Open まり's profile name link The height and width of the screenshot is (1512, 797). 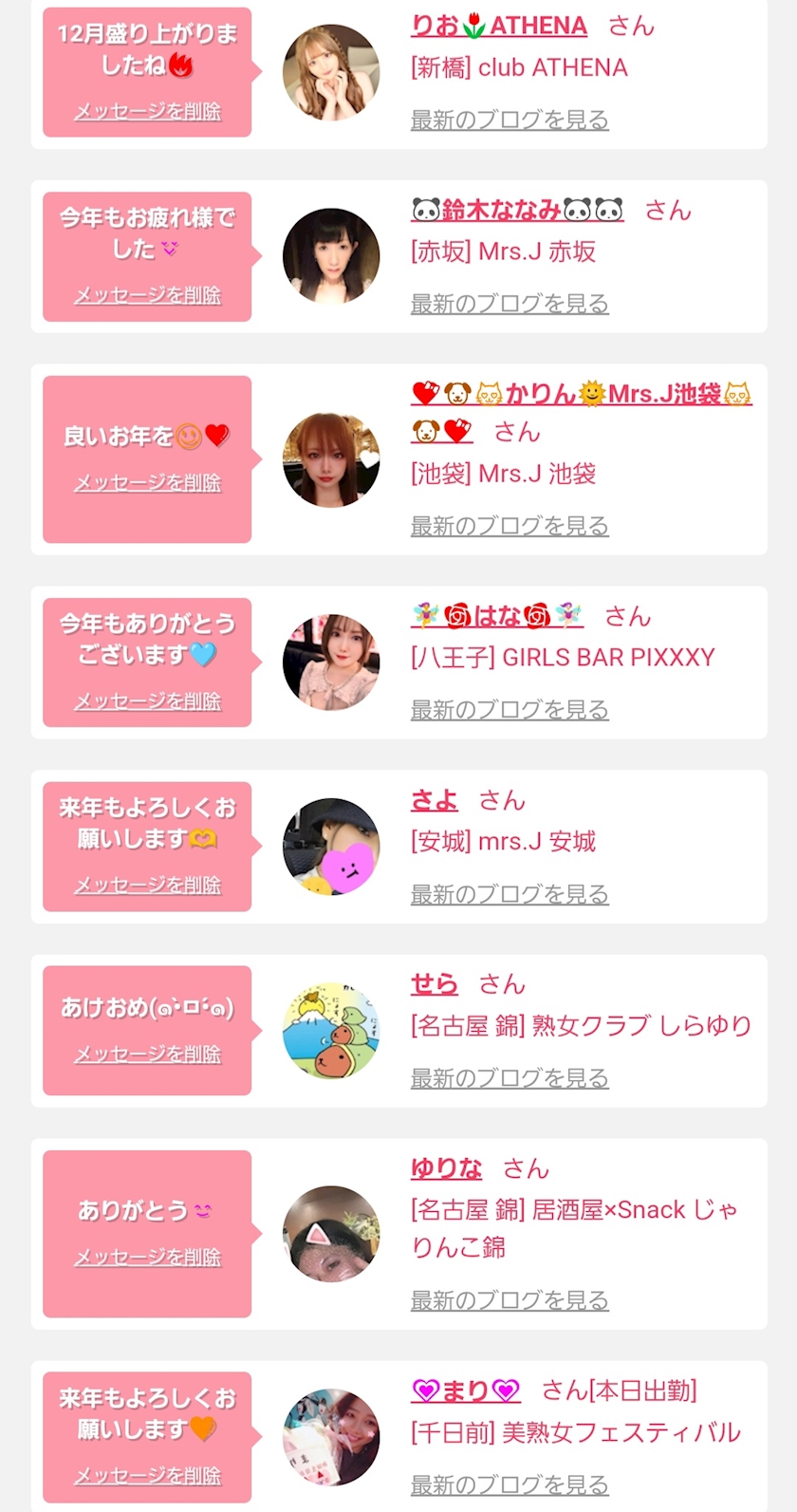tap(465, 1391)
